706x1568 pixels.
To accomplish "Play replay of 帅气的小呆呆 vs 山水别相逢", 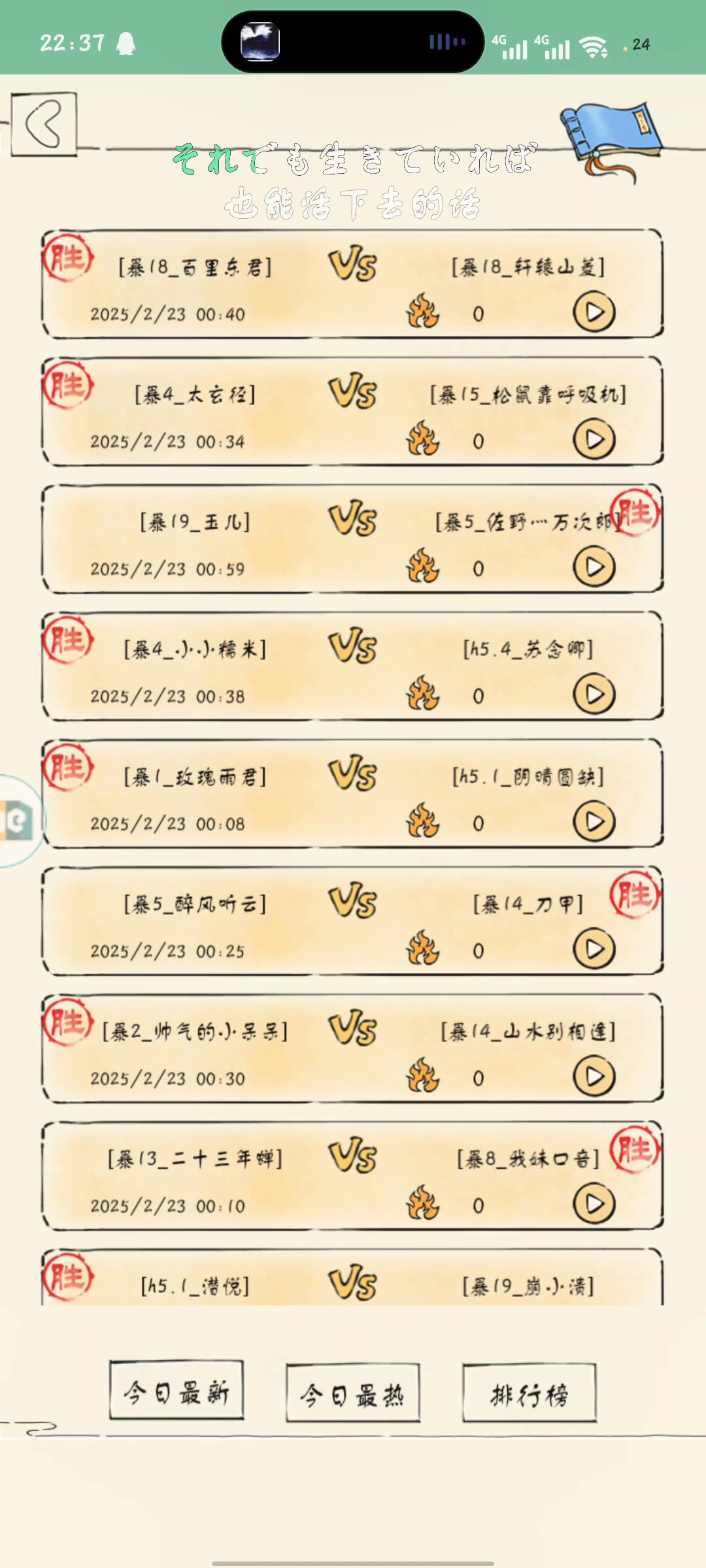I will tap(594, 1077).
